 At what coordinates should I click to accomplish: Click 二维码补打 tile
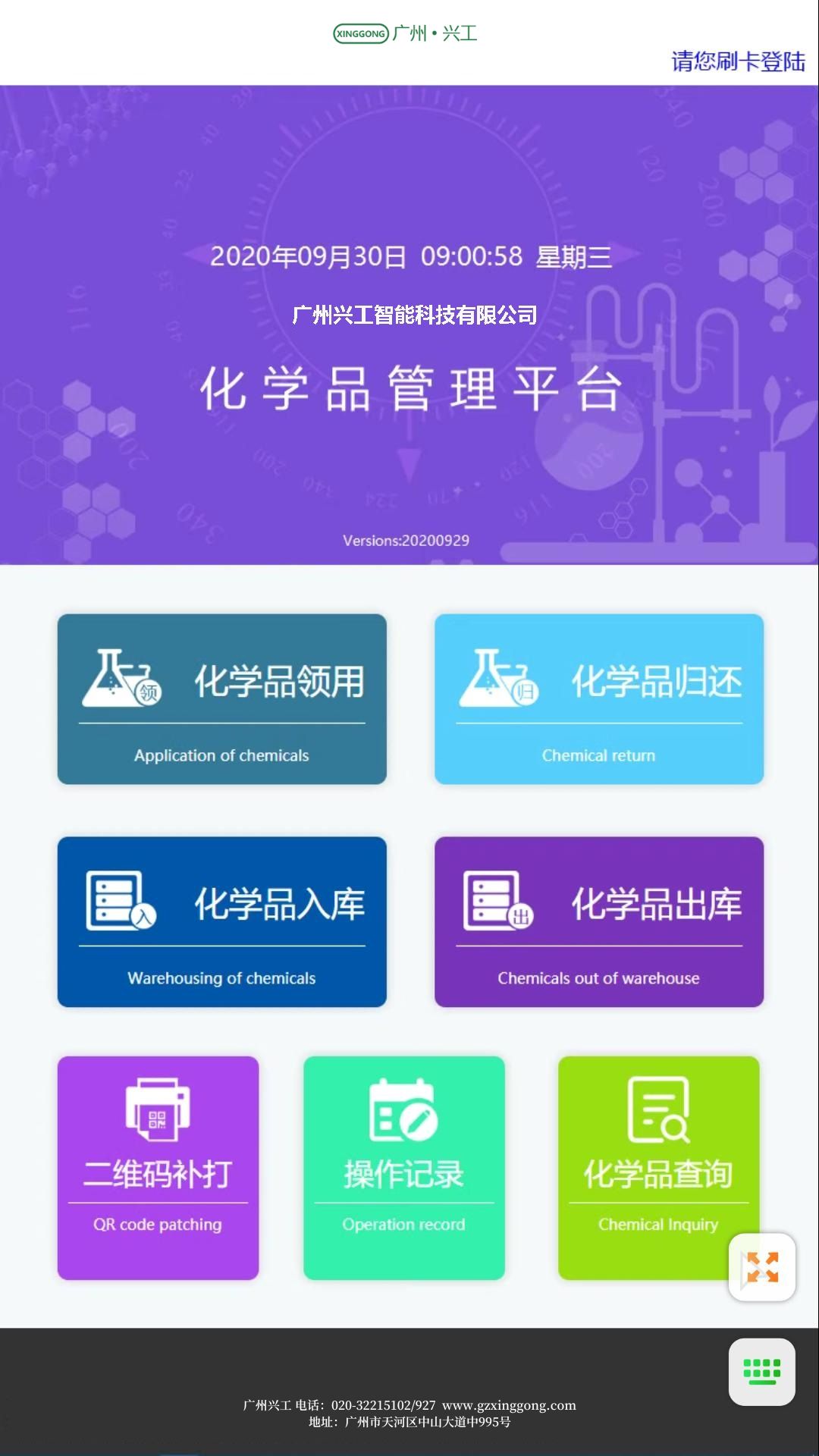[x=157, y=1168]
